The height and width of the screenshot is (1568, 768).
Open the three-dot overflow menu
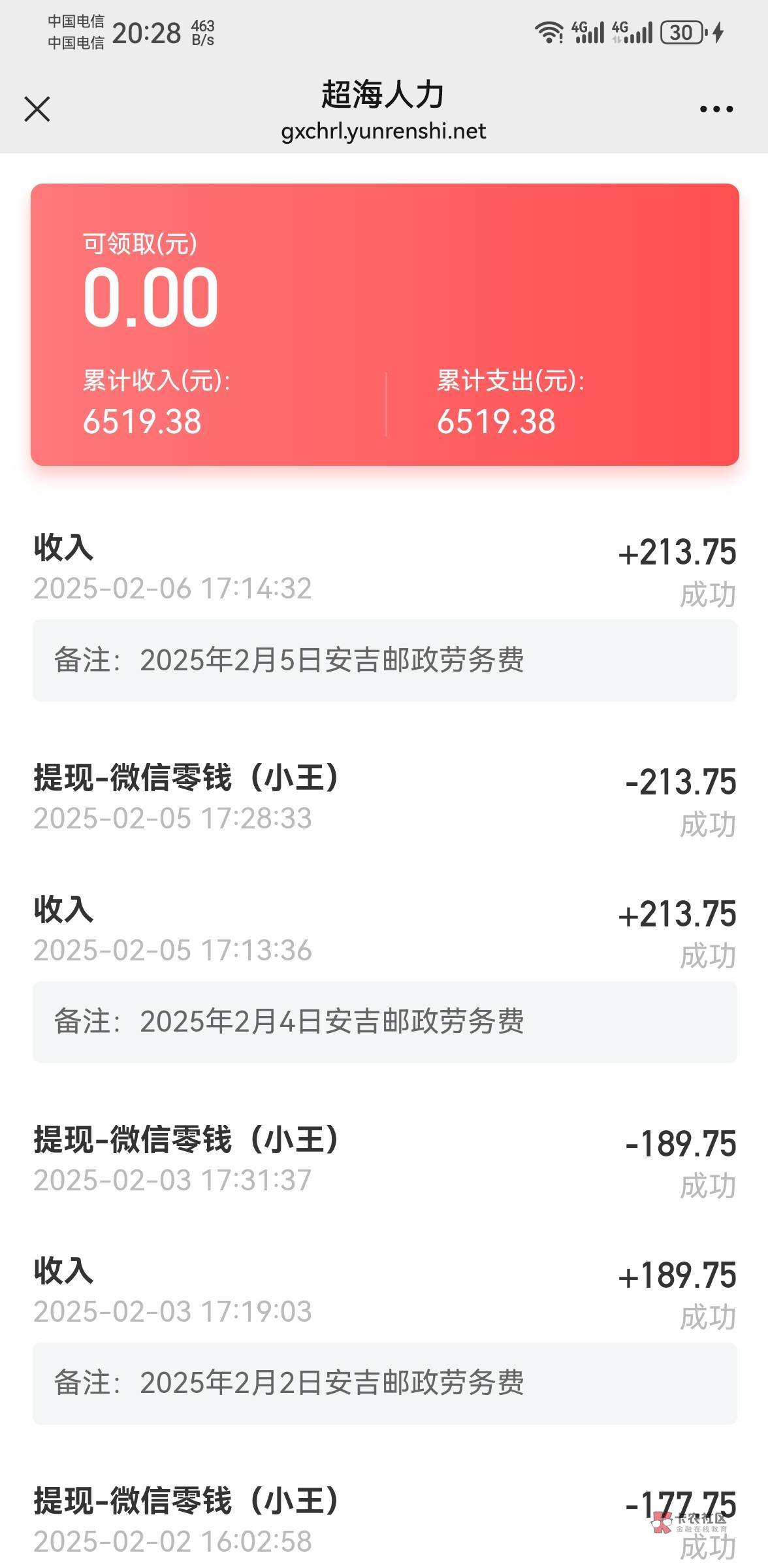click(x=716, y=109)
